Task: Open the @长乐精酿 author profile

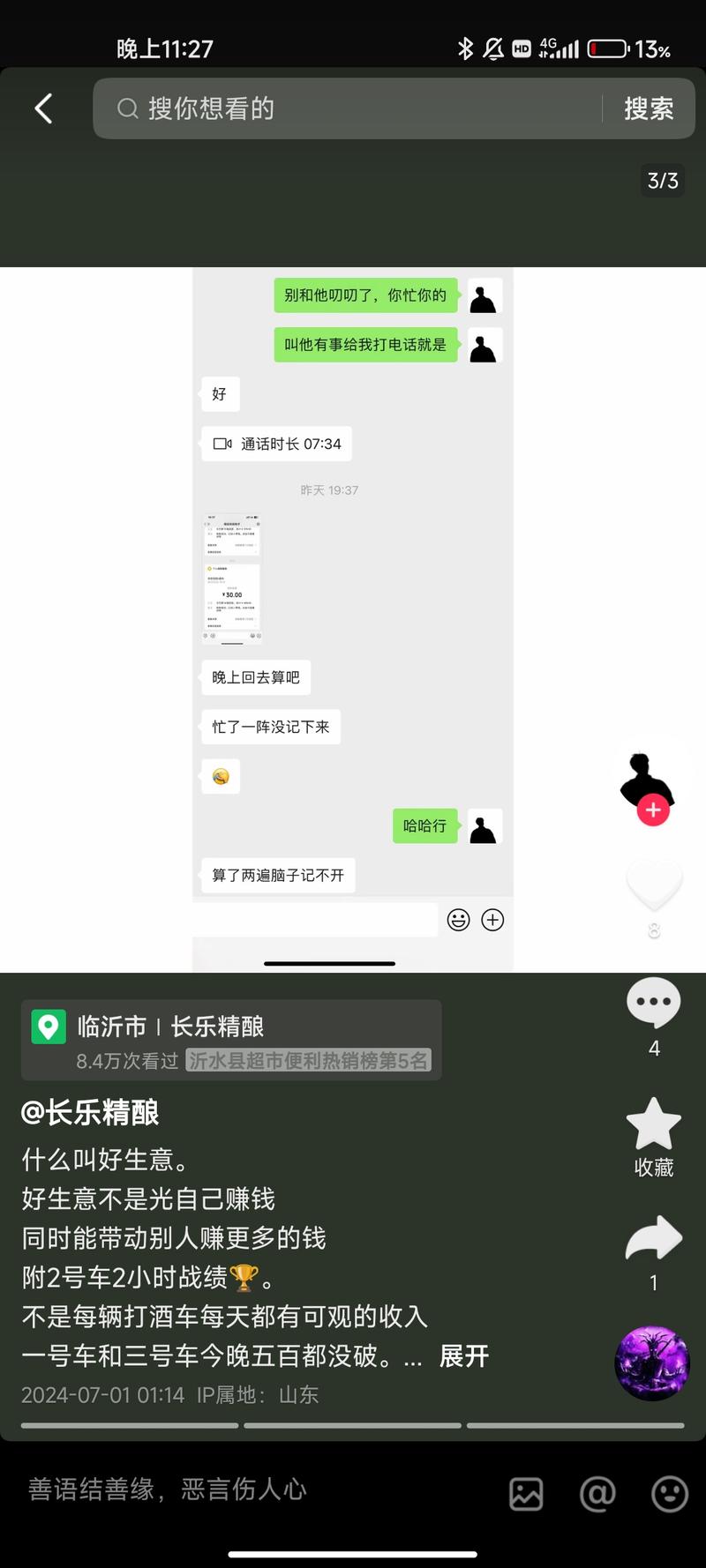Action: coord(90,1113)
